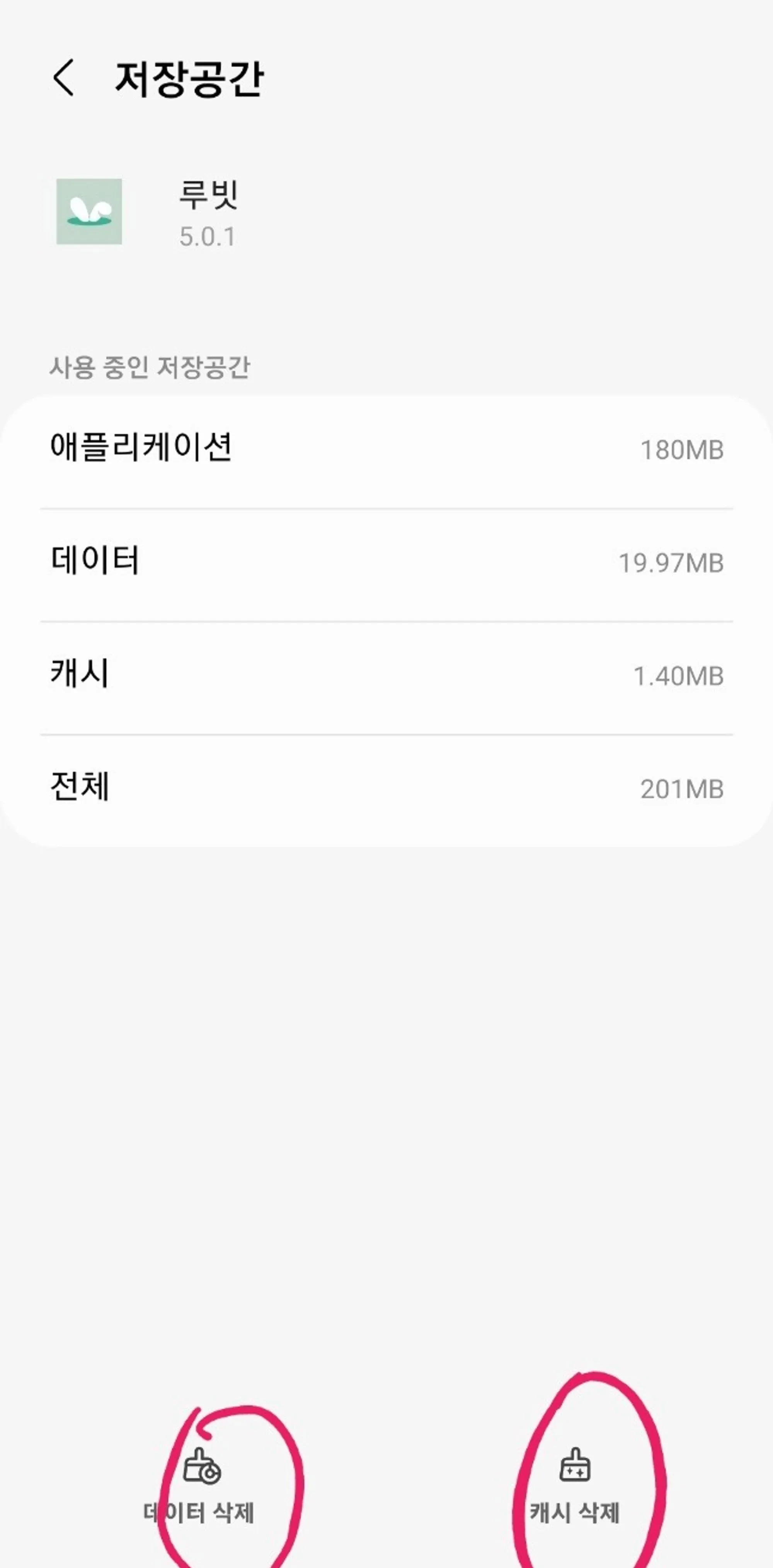Tap the 데이터 삭제 button
Screen dimensions: 773x1568
tap(199, 1488)
